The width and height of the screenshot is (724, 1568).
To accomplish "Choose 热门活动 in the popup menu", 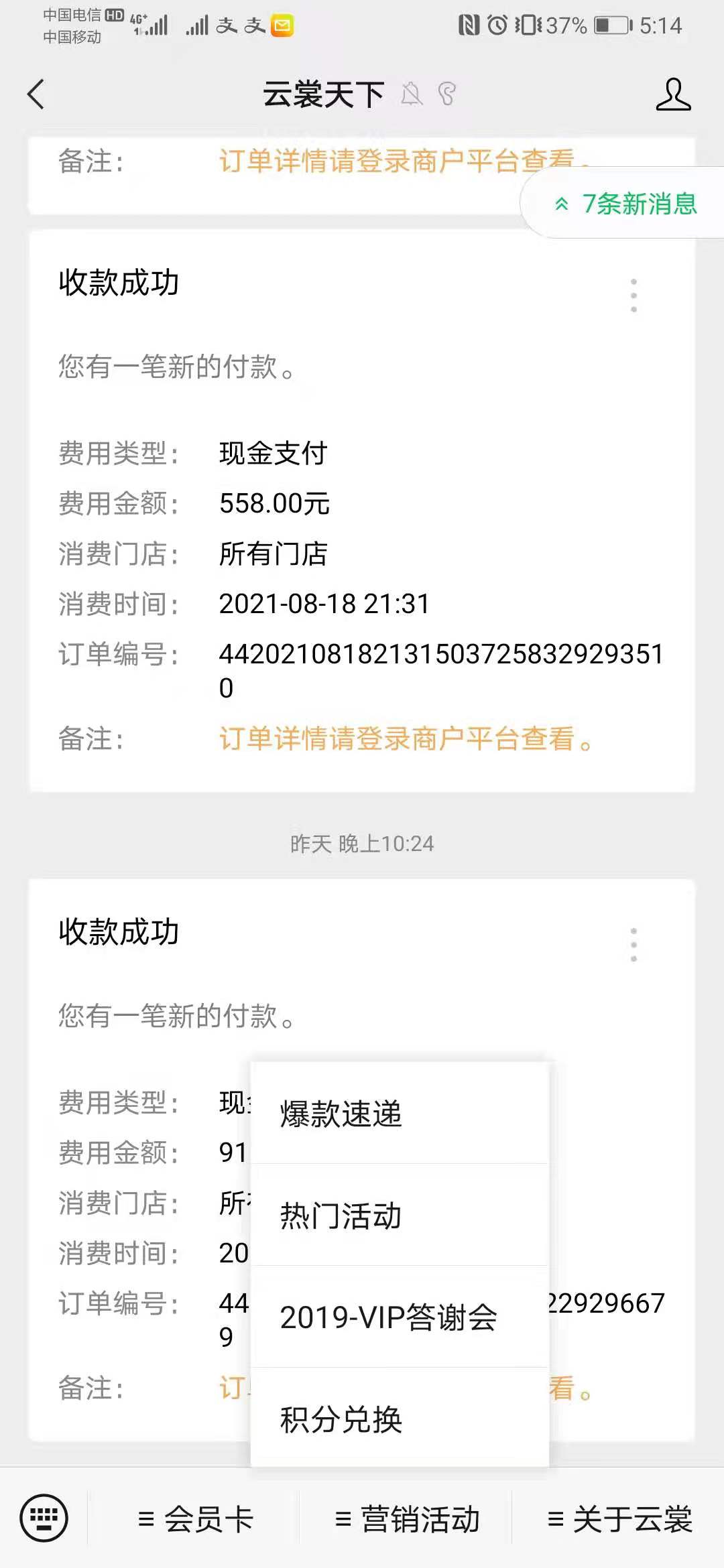I will click(x=400, y=1216).
